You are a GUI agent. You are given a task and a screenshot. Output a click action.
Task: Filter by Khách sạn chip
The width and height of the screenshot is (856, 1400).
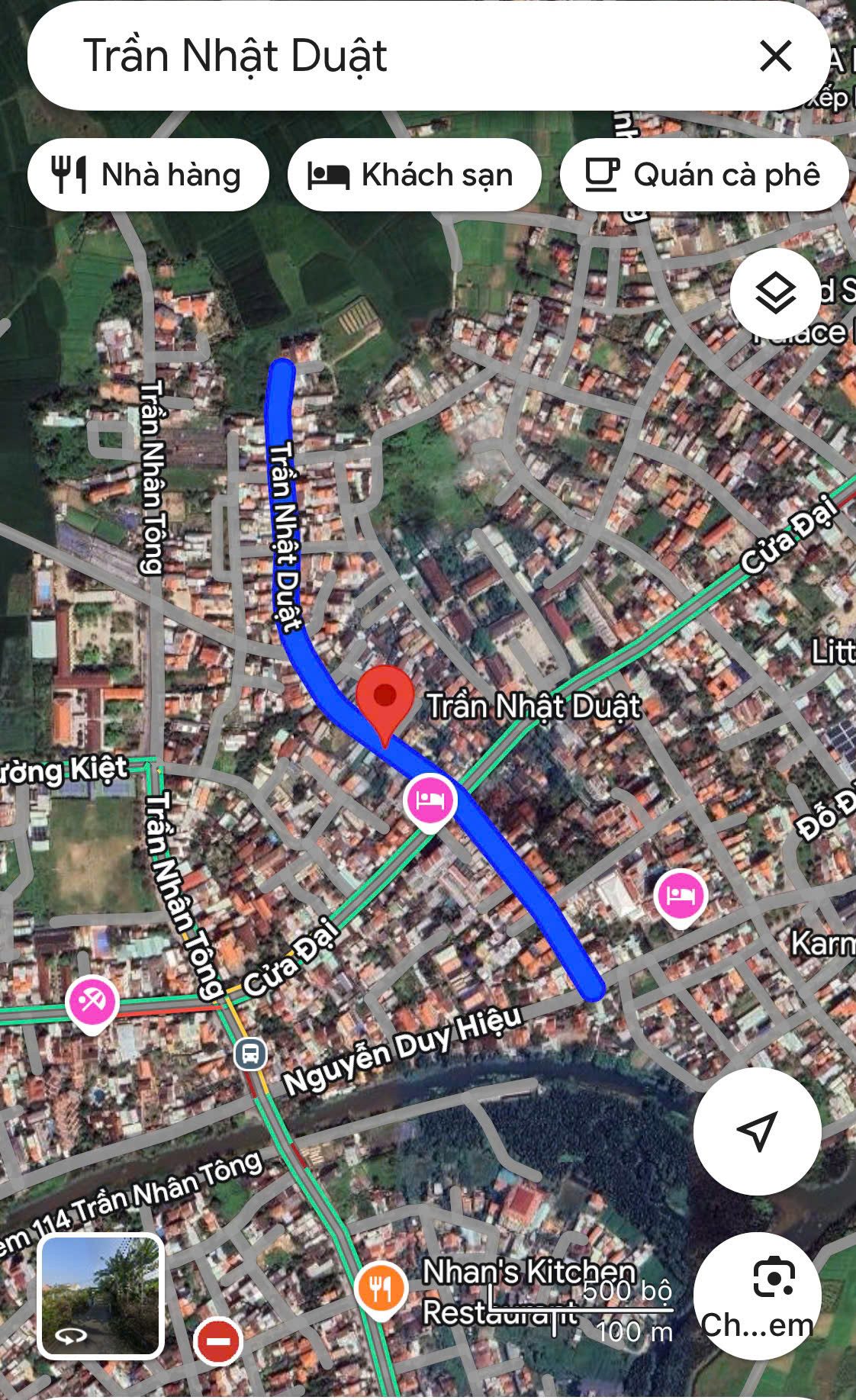414,175
